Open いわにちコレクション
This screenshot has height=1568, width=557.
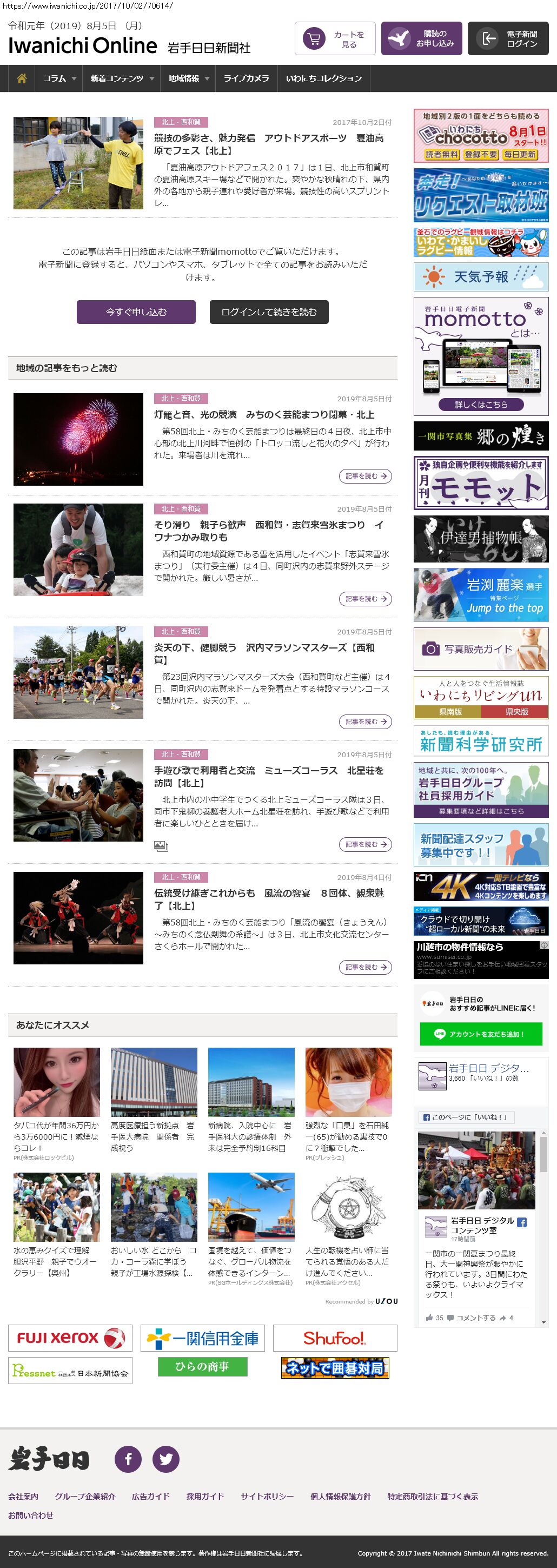(x=323, y=78)
